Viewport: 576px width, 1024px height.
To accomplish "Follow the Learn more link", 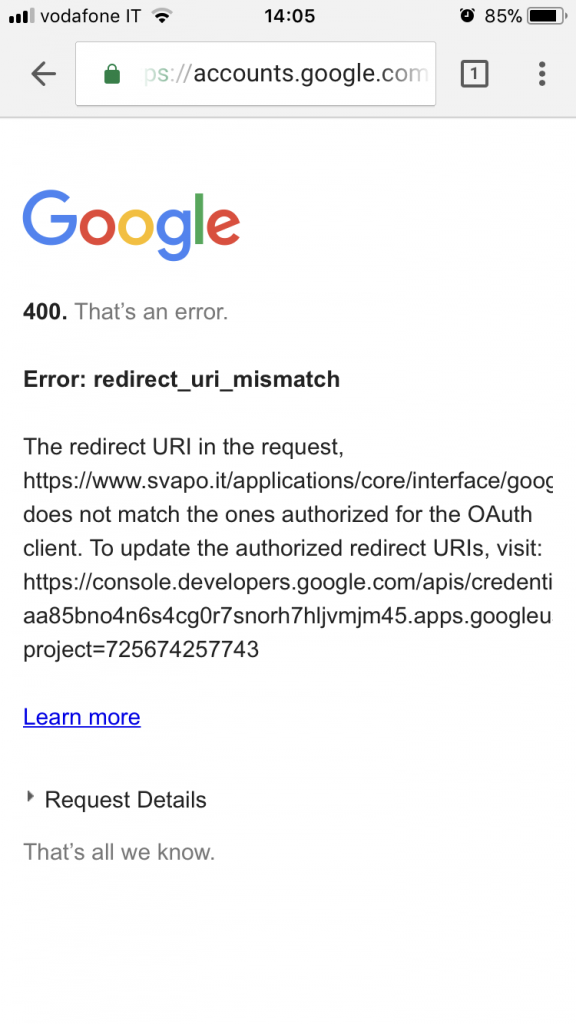I will coord(82,717).
